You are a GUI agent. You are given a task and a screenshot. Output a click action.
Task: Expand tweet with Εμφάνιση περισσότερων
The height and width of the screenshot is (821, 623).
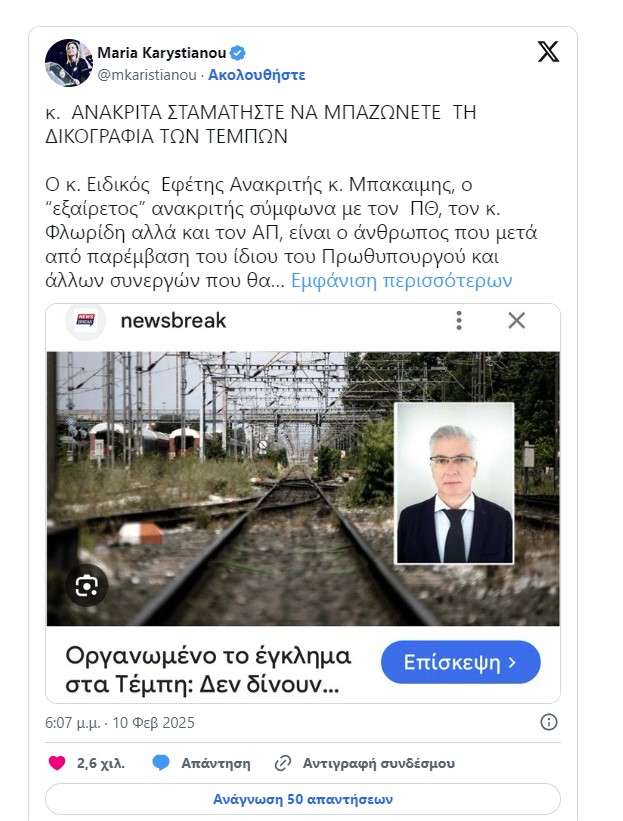[401, 280]
